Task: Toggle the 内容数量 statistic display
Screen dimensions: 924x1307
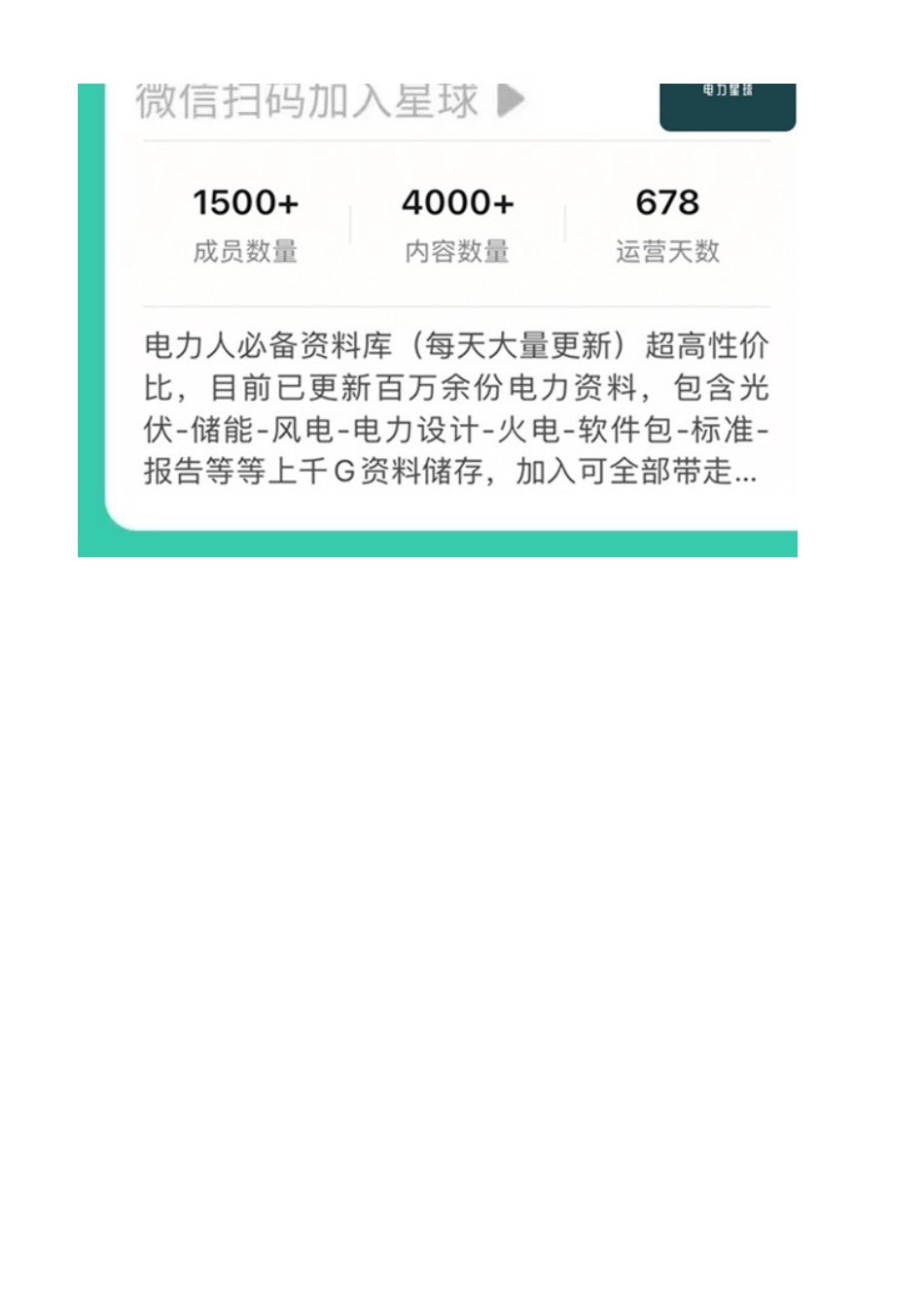Action: tap(459, 252)
